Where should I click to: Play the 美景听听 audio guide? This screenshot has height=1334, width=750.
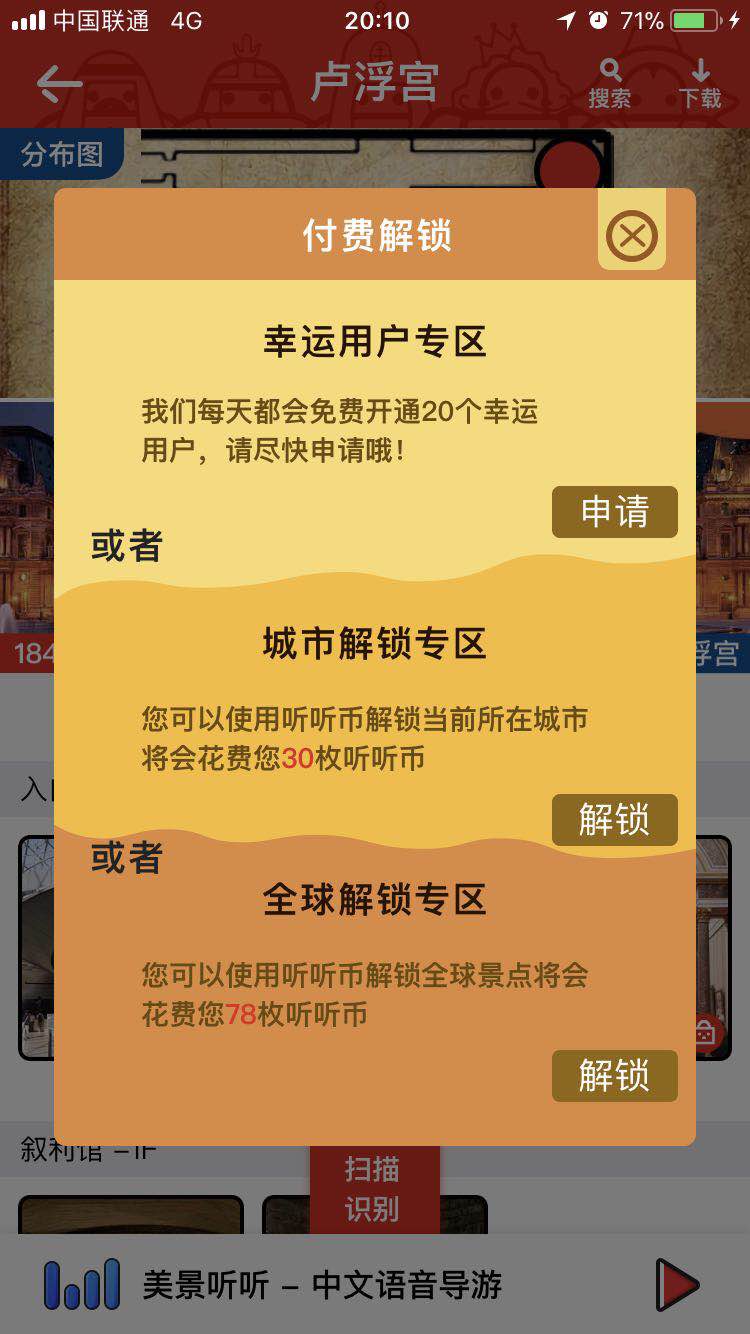pyautogui.click(x=677, y=1285)
